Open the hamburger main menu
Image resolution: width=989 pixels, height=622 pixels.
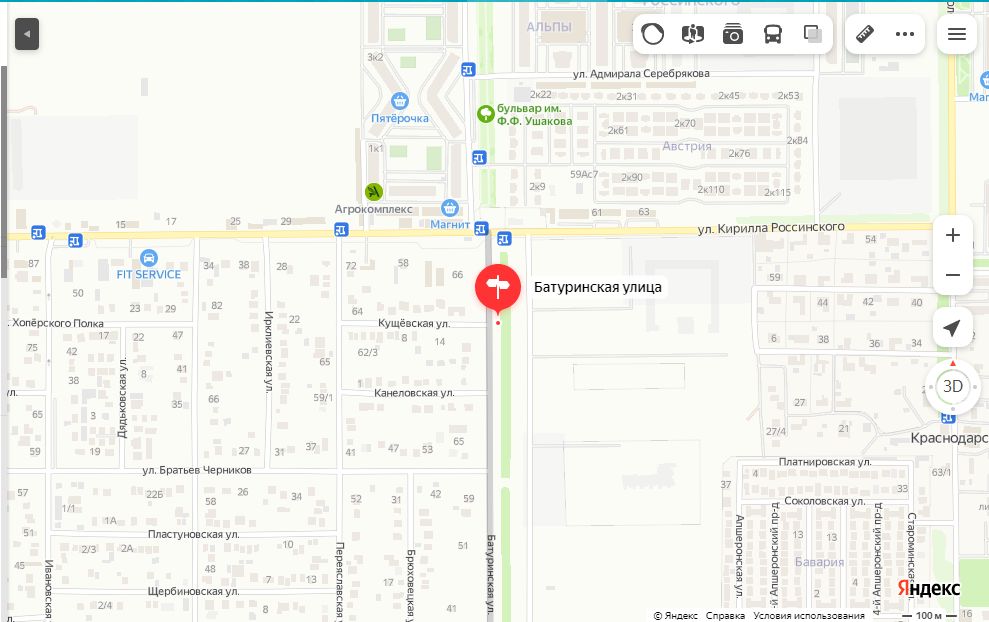tap(956, 35)
